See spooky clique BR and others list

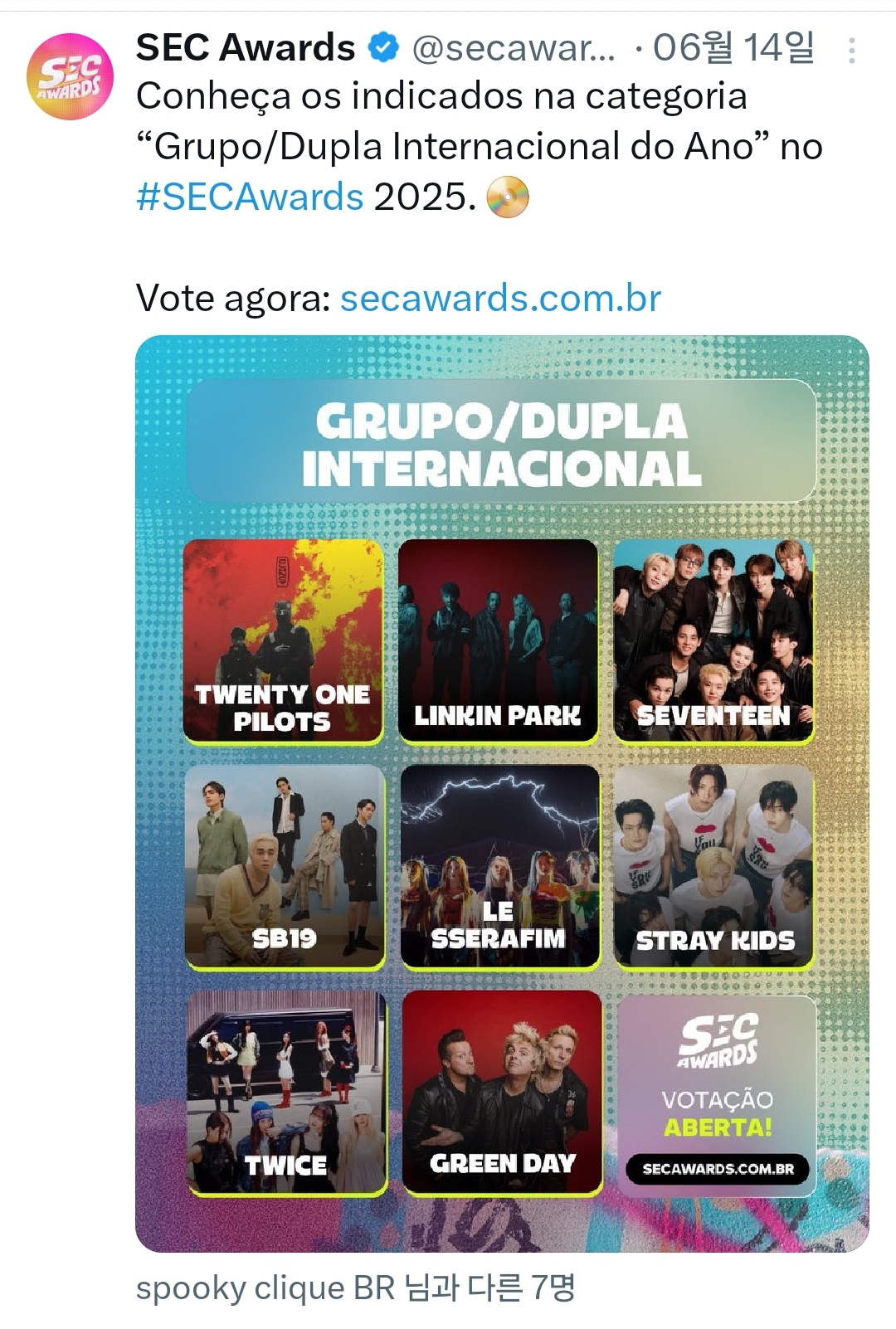click(x=355, y=1288)
